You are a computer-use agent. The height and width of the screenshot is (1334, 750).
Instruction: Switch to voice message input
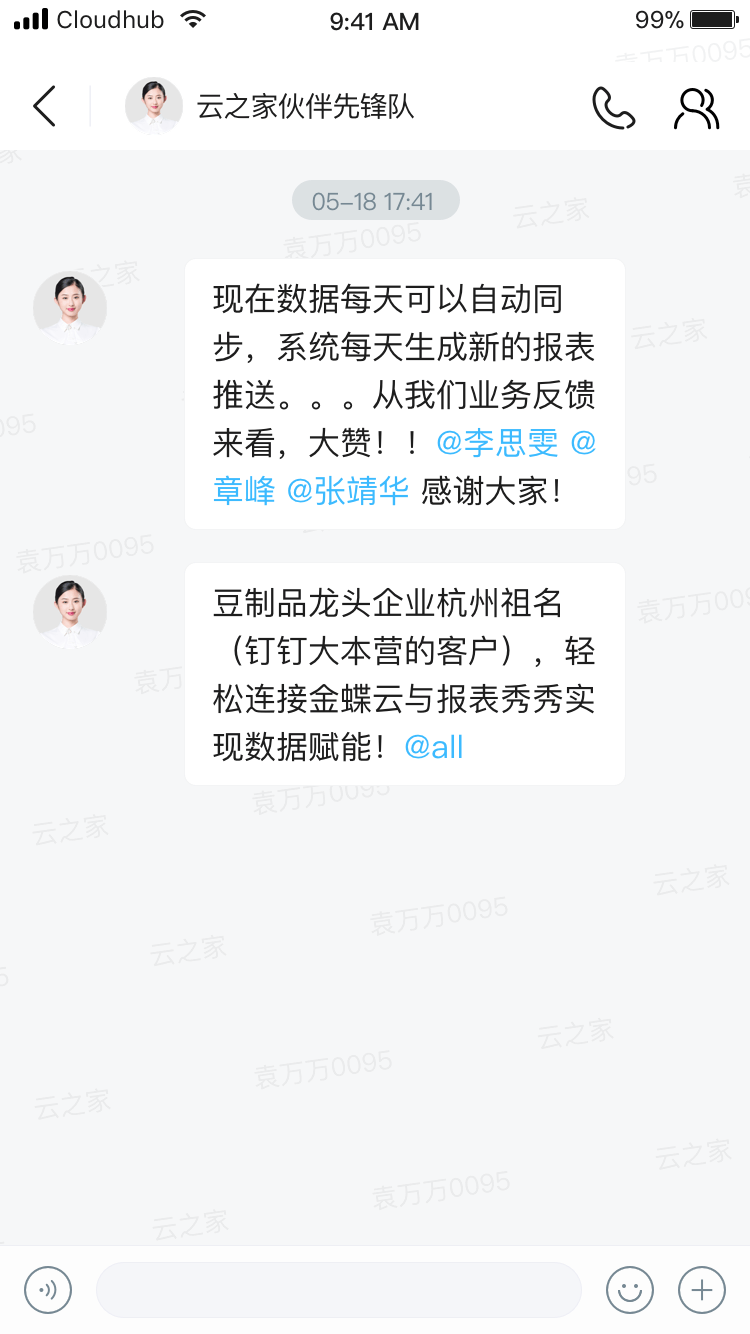pos(48,1290)
